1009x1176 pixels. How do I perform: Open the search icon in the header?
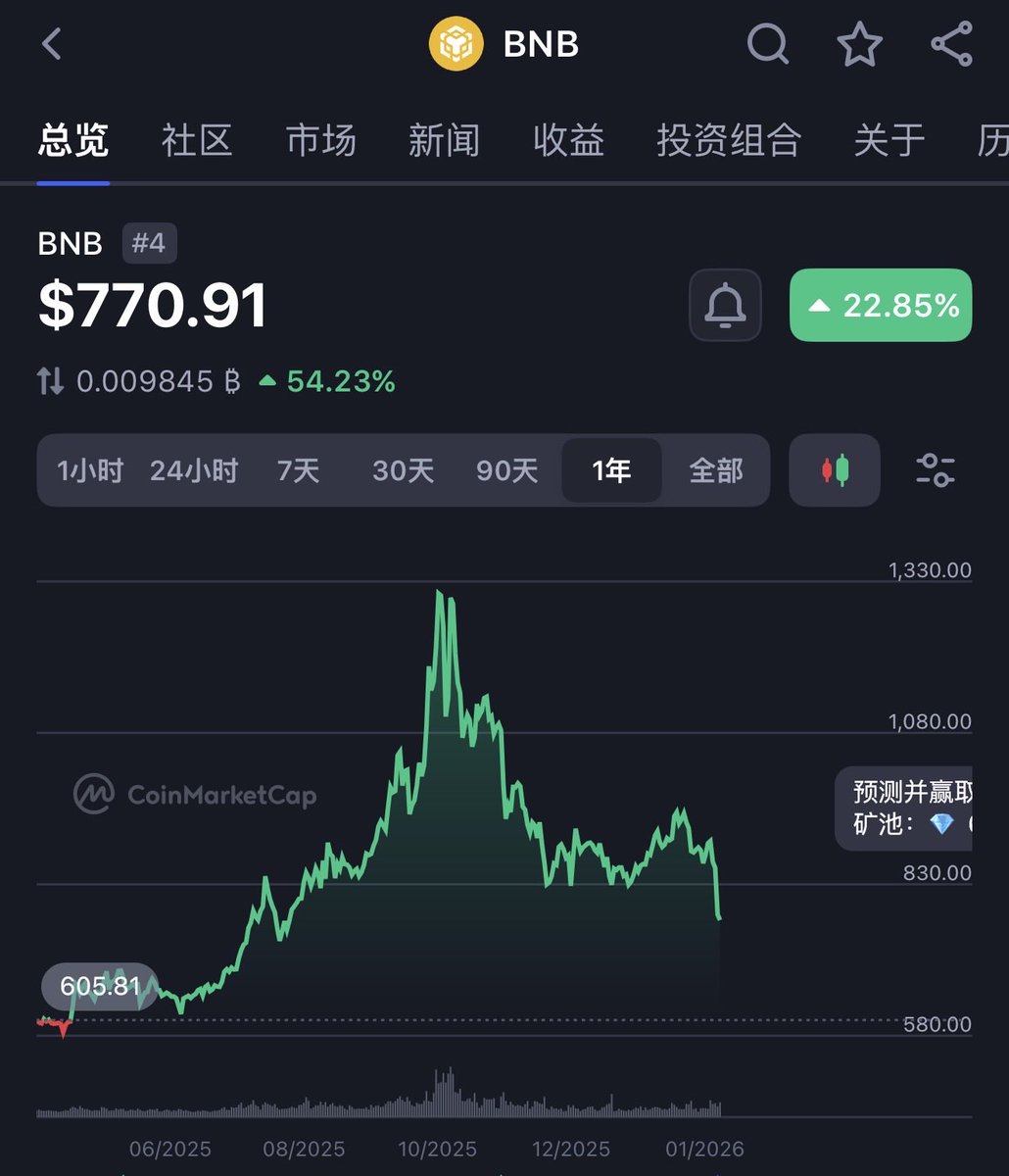(x=767, y=44)
